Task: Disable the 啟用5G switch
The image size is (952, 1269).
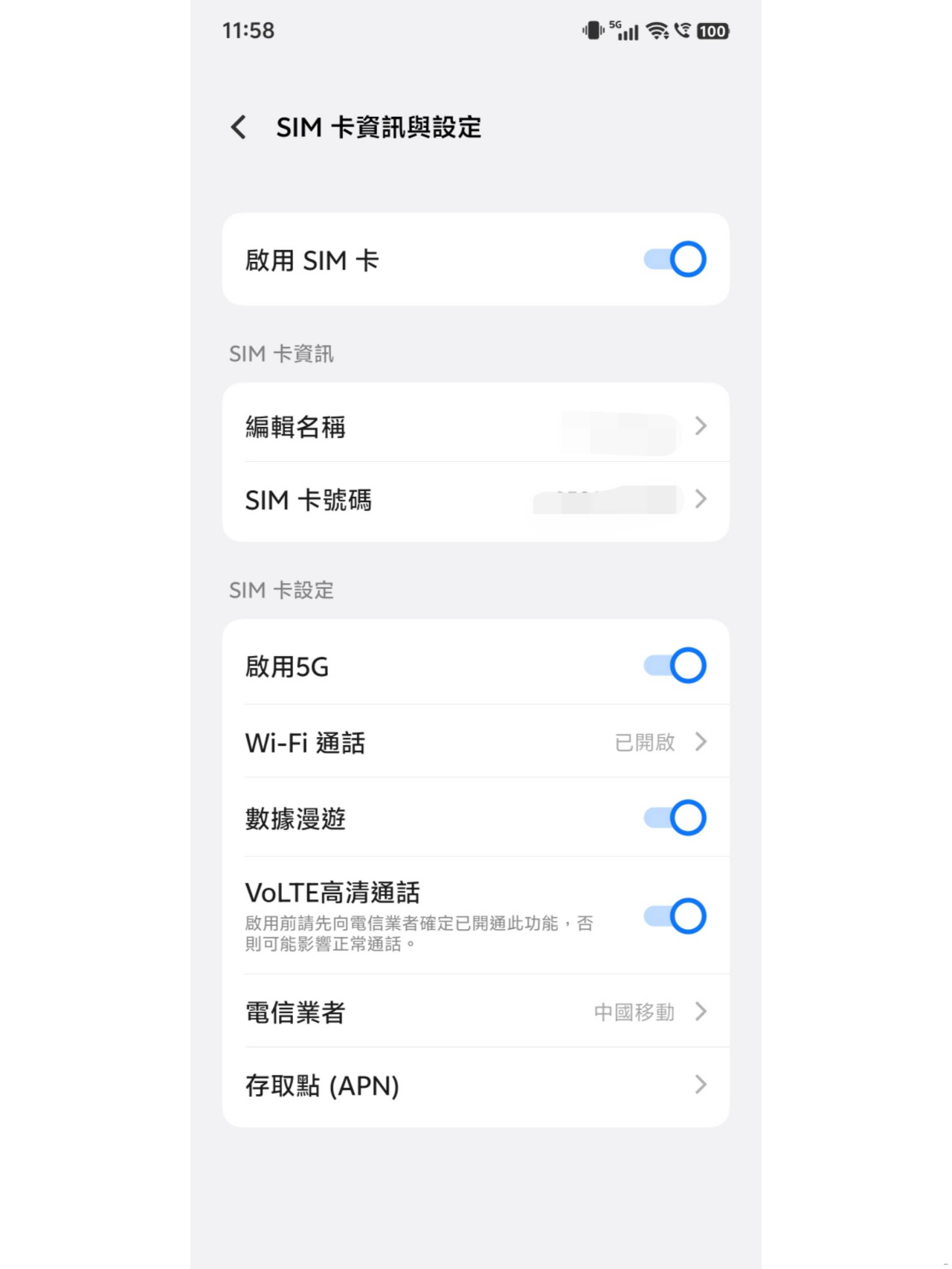Action: click(675, 666)
